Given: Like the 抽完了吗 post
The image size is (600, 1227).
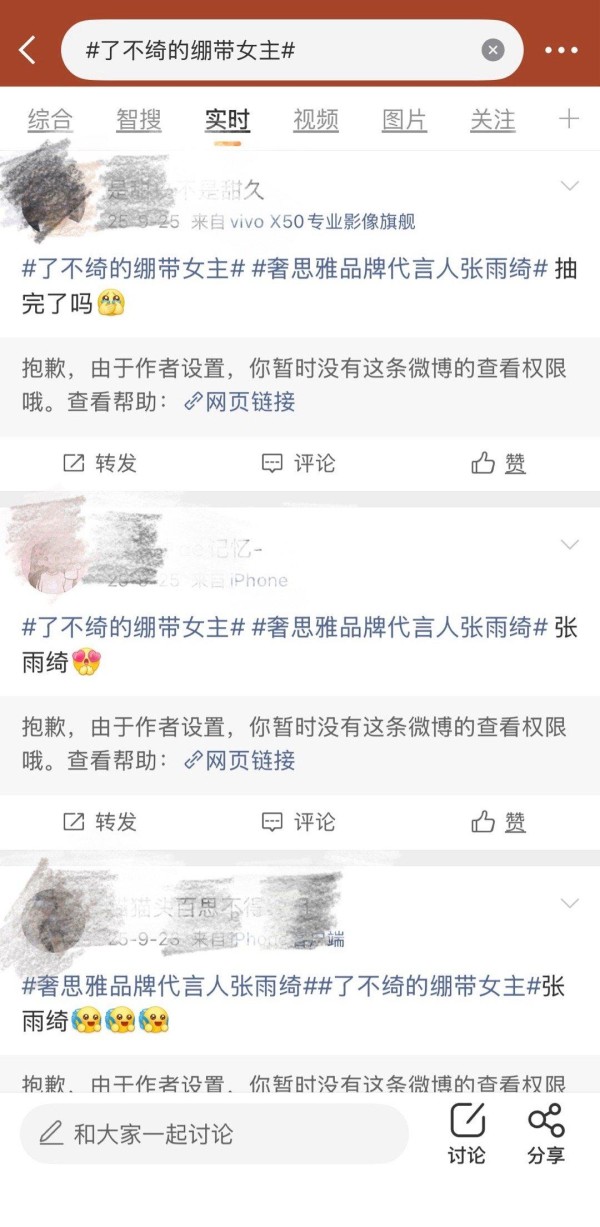Looking at the screenshot, I should click(x=499, y=463).
